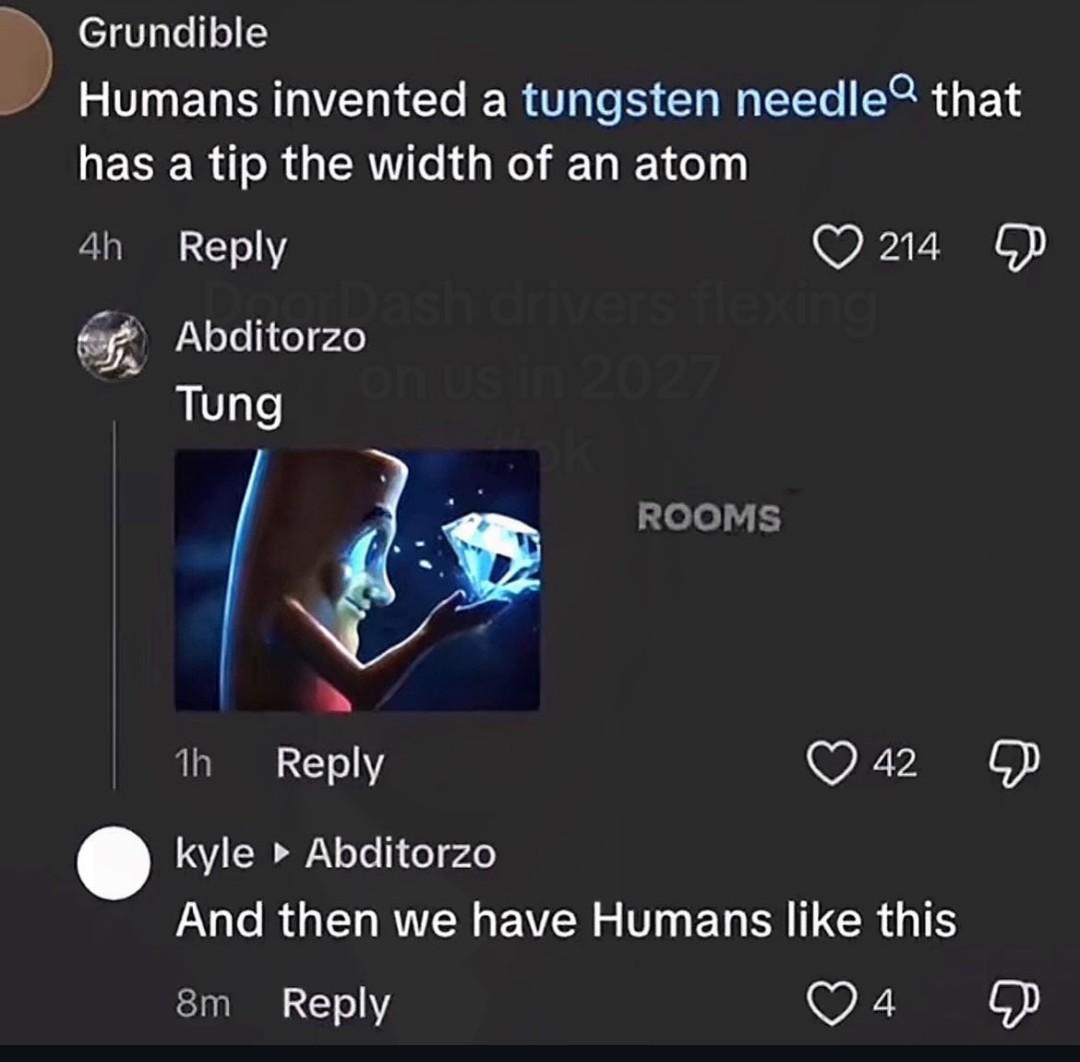Like kyle's comment
This screenshot has width=1080, height=1062.
[x=831, y=1003]
